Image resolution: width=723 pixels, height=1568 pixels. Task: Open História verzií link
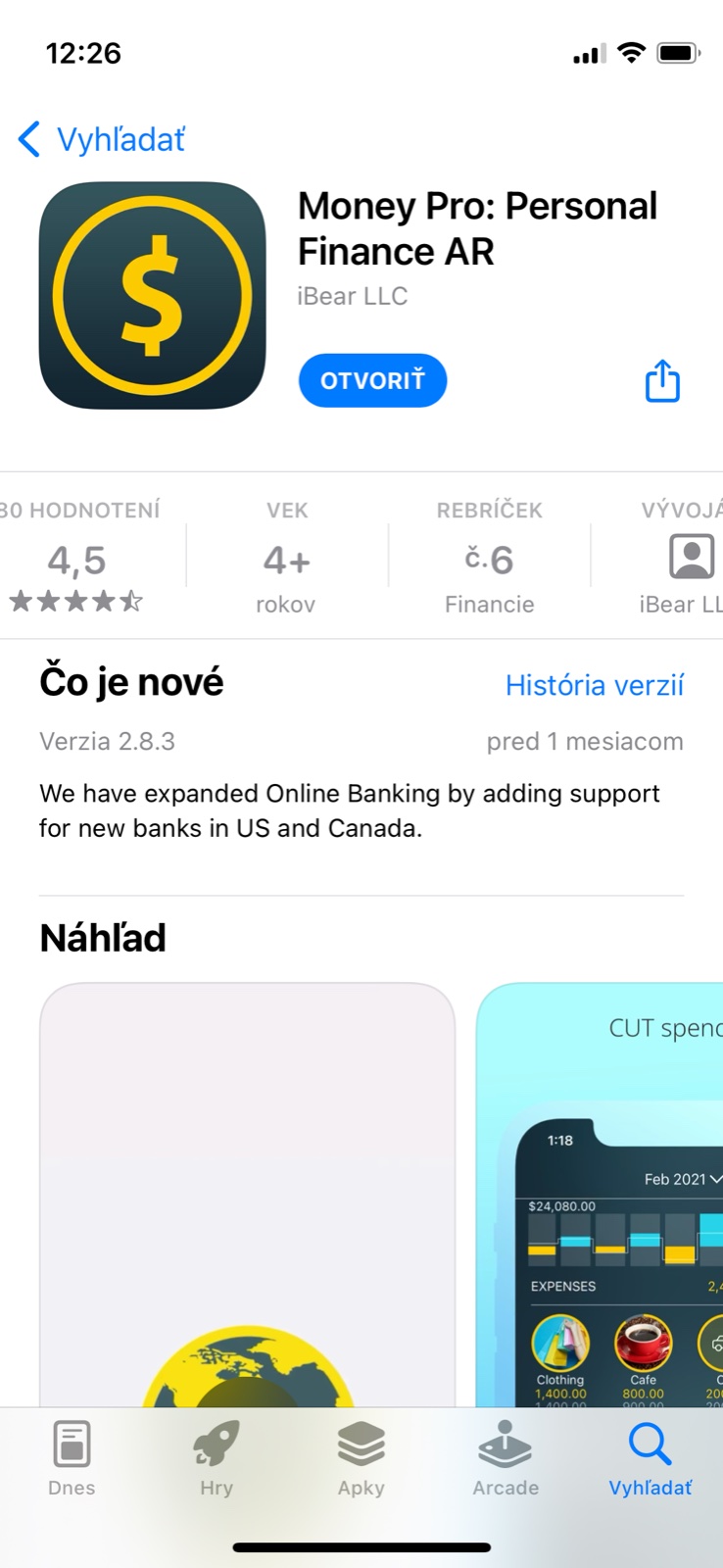click(594, 685)
